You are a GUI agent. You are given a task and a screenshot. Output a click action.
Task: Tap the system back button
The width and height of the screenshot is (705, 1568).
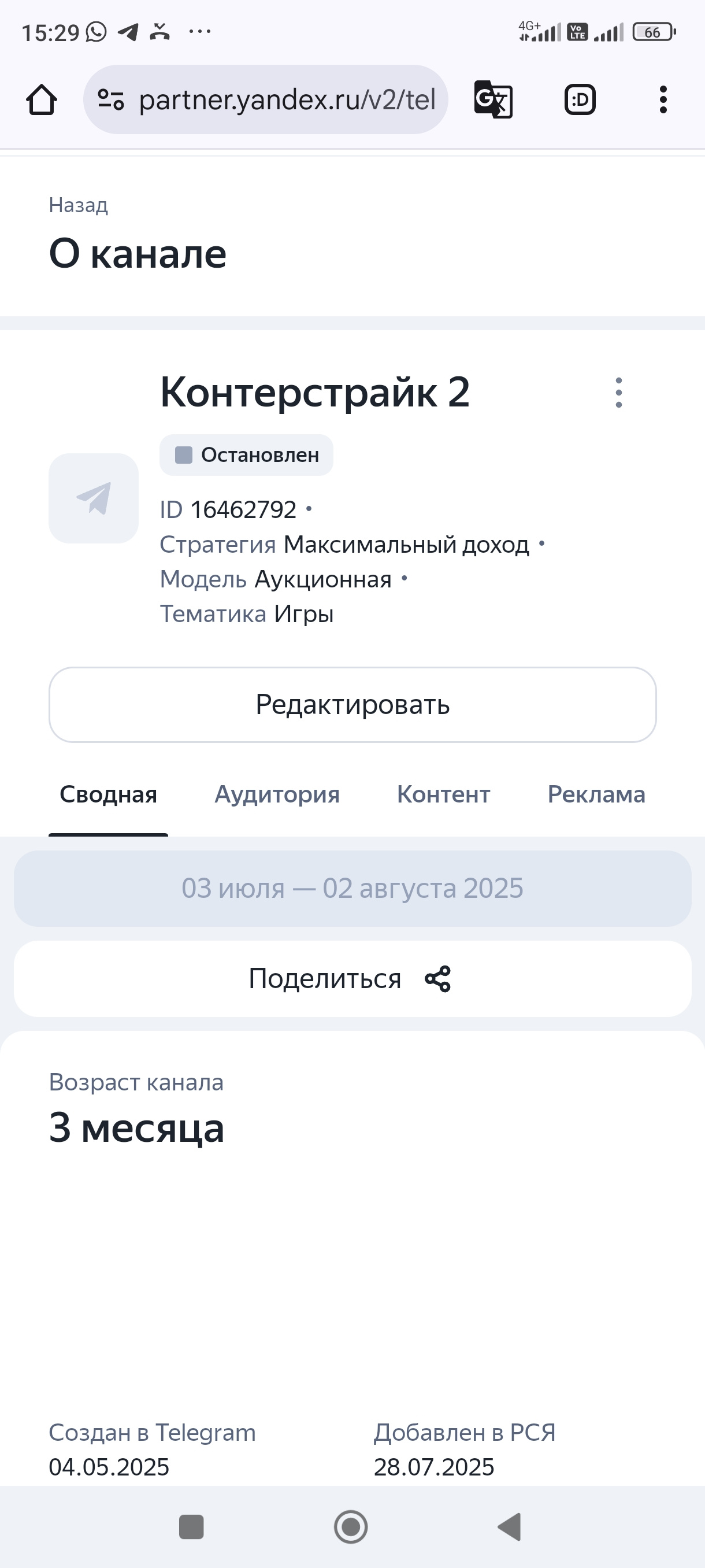pos(510,1526)
